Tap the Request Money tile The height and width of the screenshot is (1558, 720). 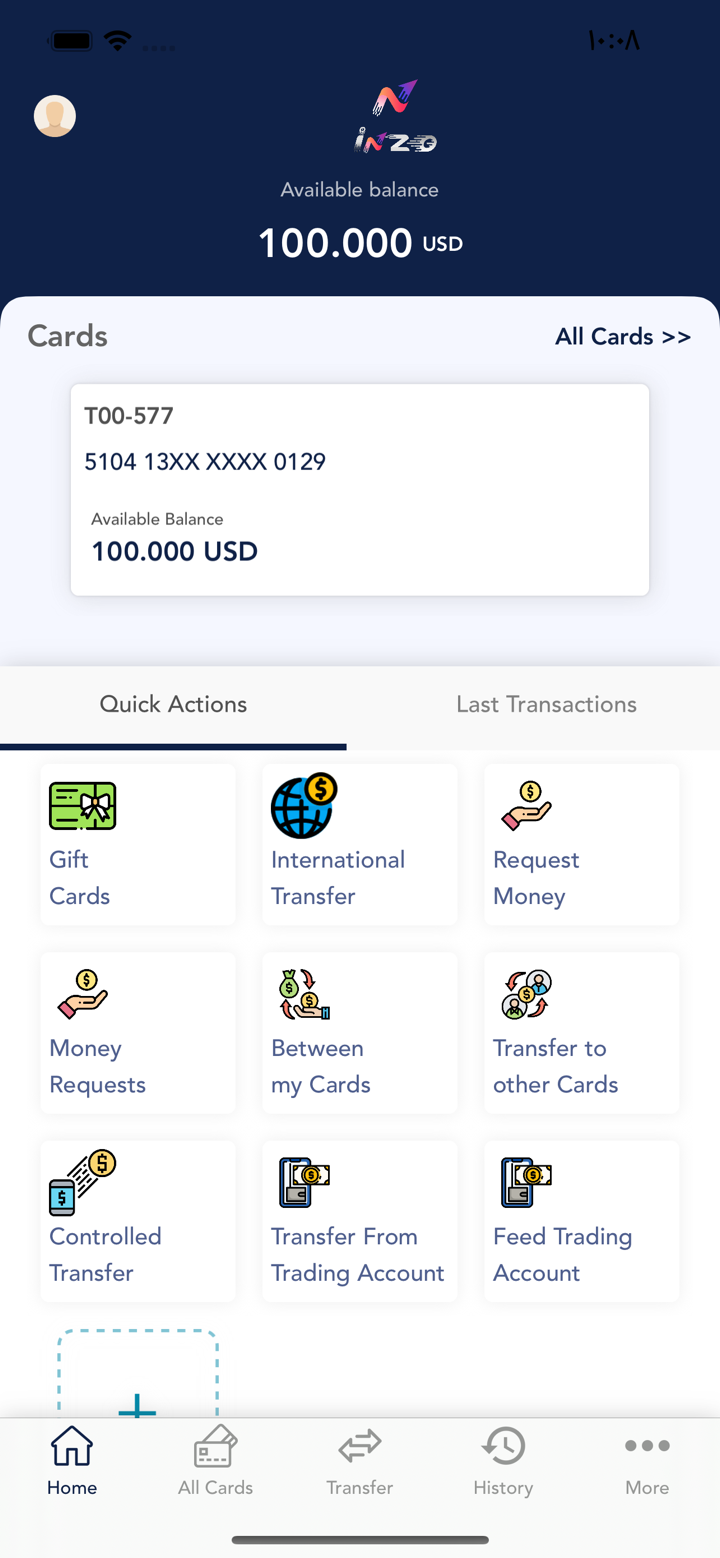point(581,845)
